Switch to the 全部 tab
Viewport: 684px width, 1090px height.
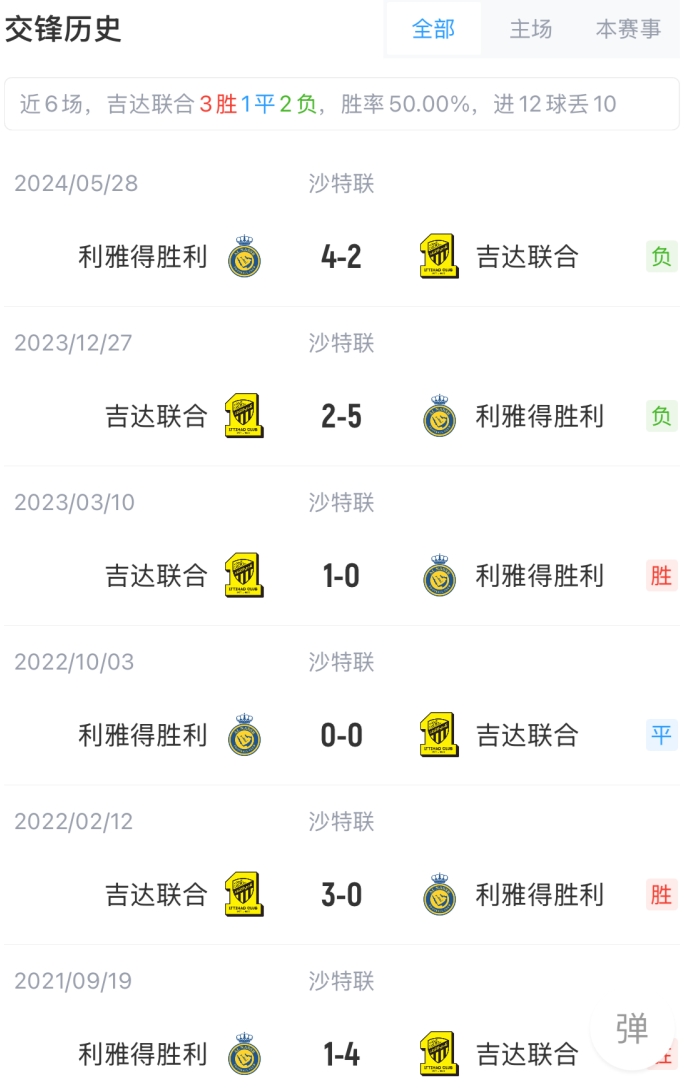coord(433,30)
